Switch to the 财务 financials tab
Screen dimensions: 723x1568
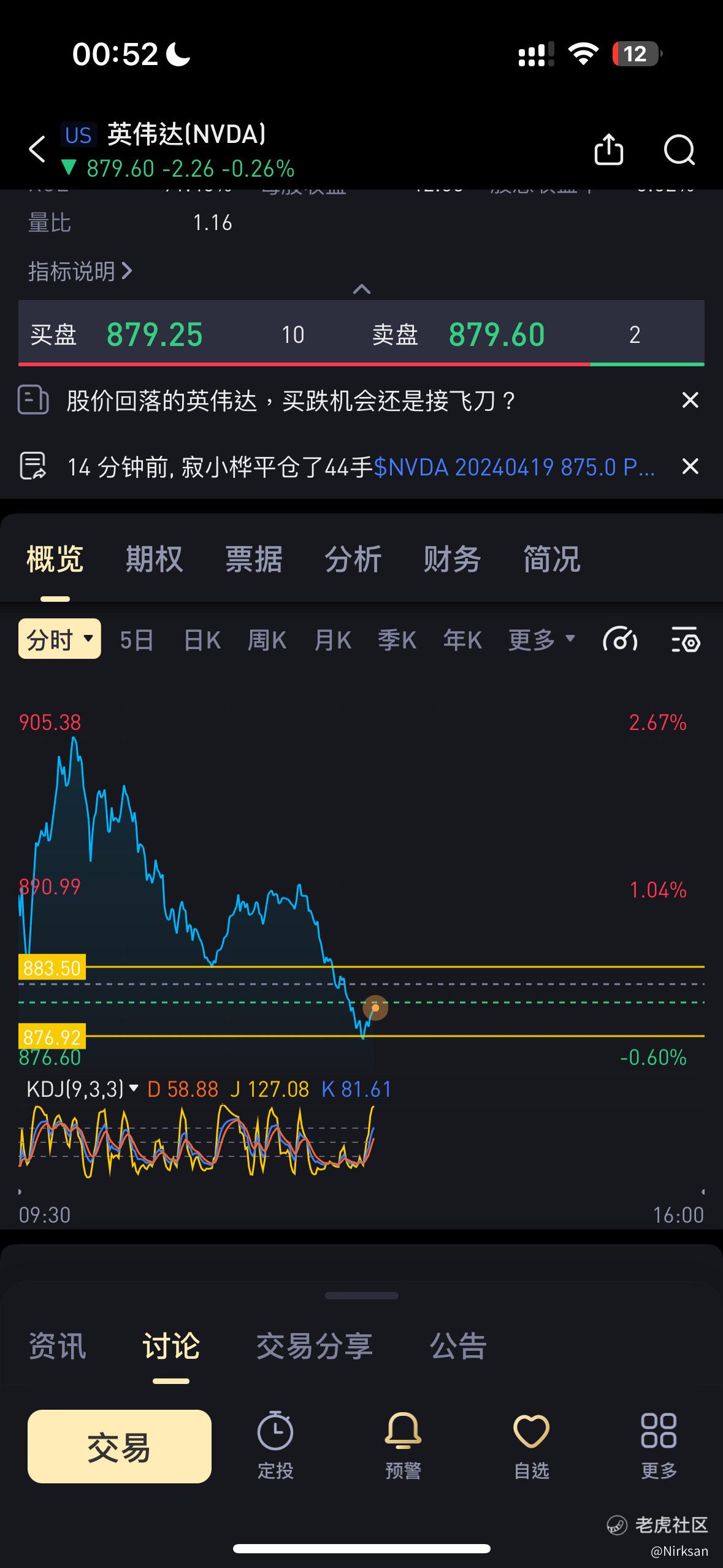point(452,559)
